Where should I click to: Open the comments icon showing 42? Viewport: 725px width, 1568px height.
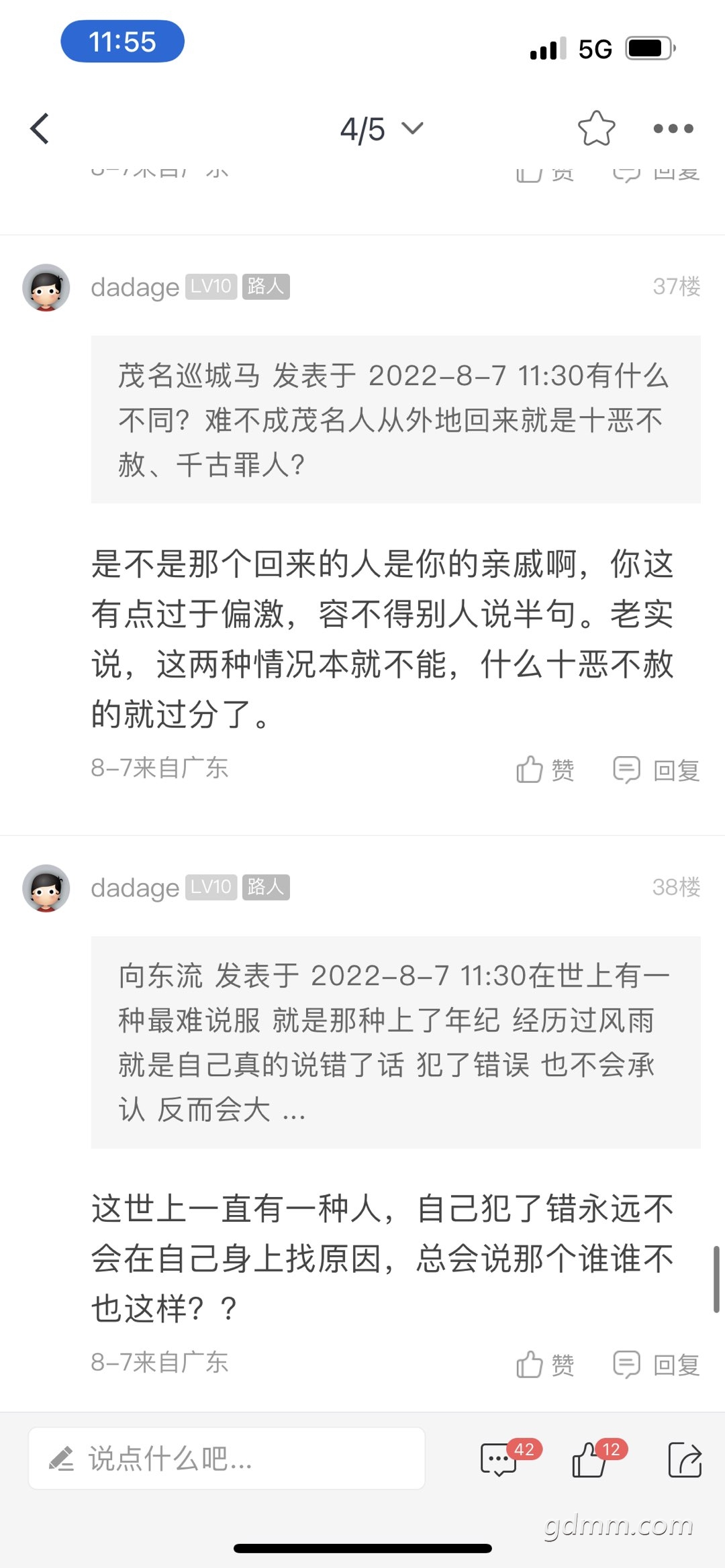click(500, 1459)
